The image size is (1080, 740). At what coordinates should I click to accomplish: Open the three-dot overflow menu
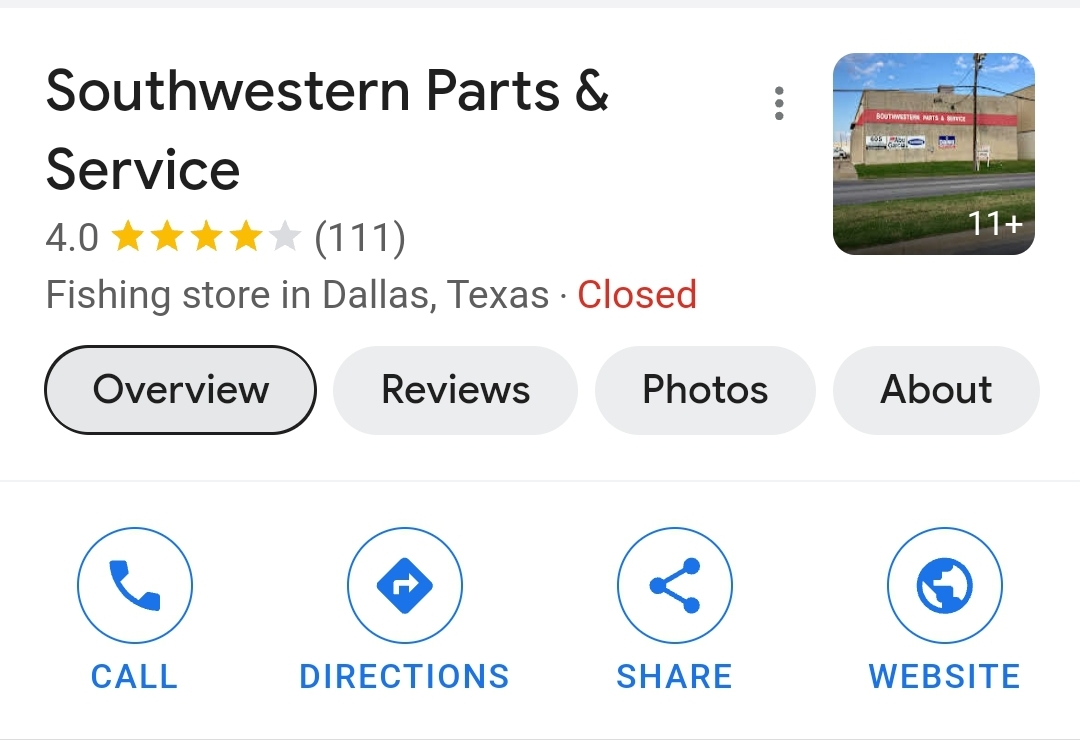pyautogui.click(x=779, y=104)
